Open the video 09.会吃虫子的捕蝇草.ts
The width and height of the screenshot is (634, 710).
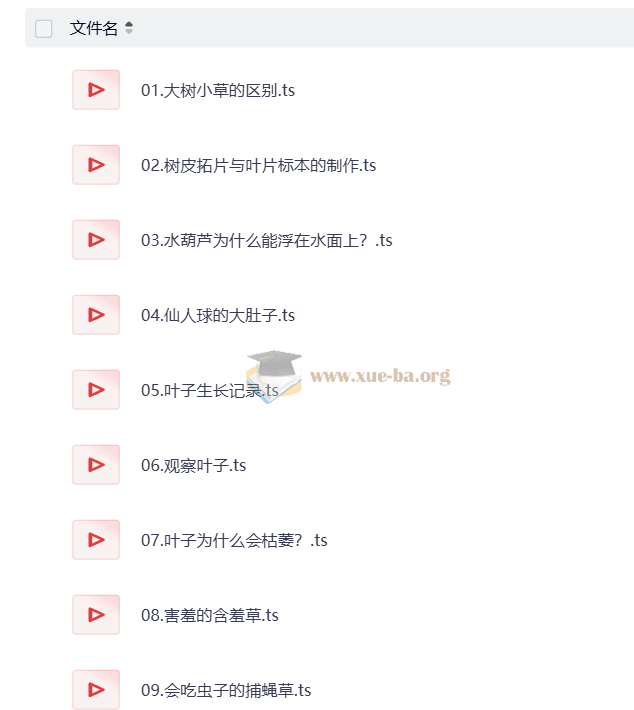click(226, 690)
